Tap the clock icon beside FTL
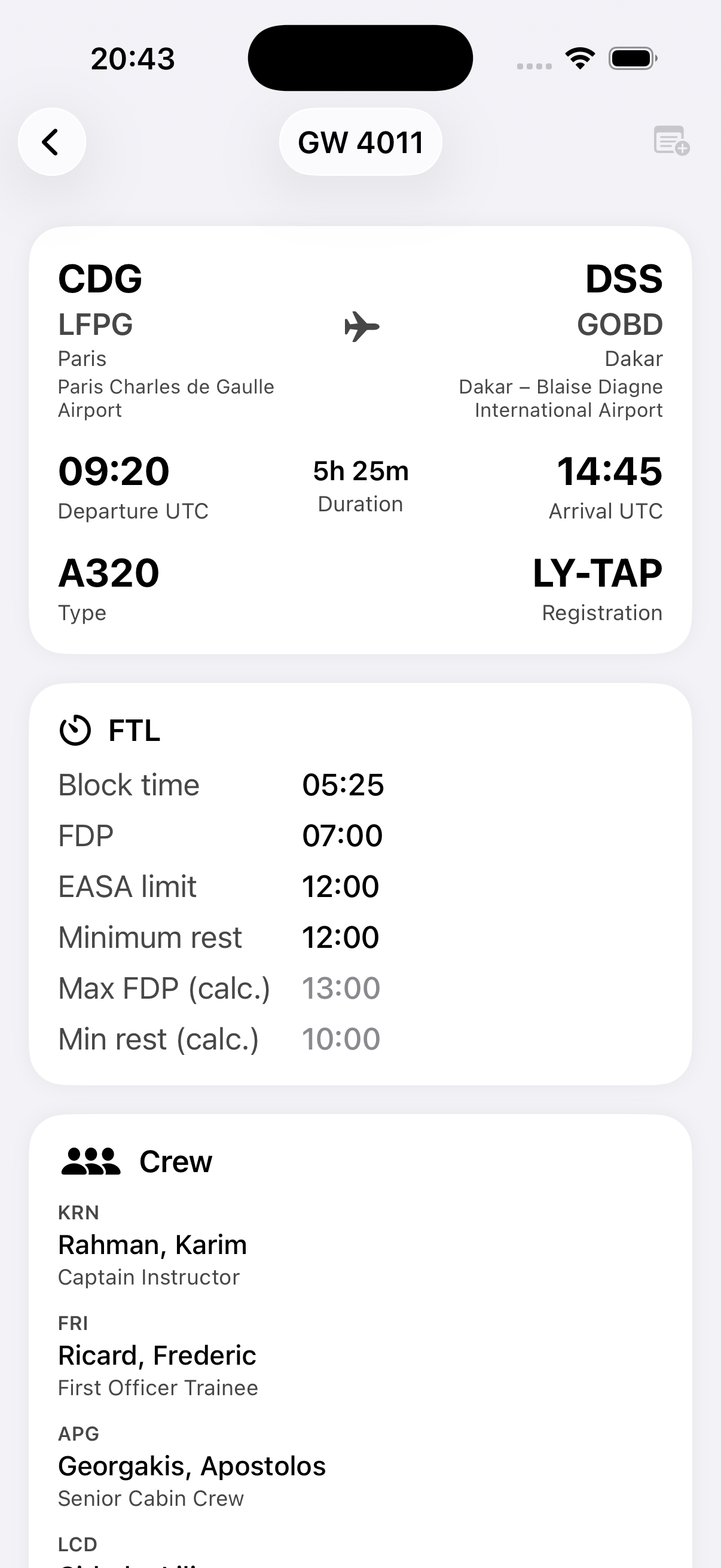The image size is (721, 1568). [74, 730]
